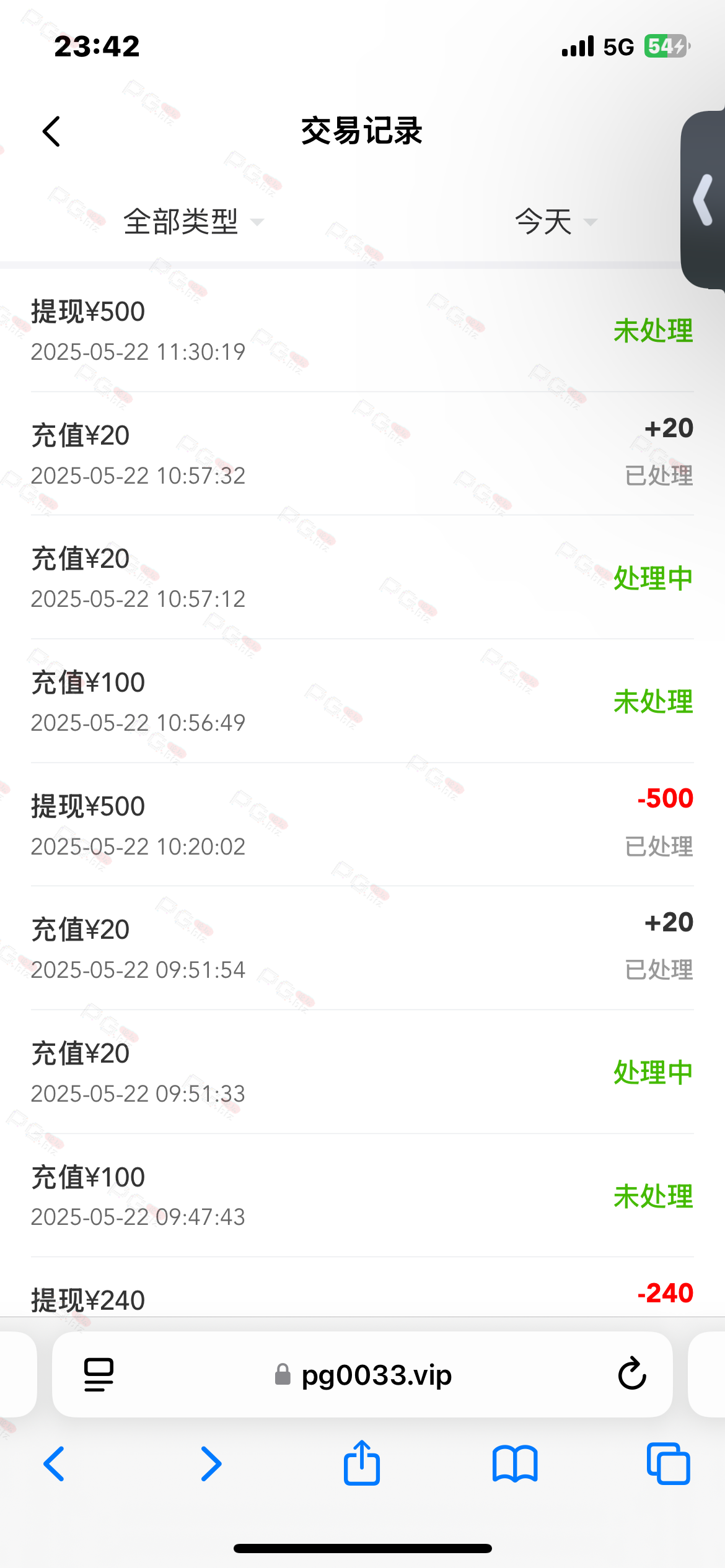Show all open Safari tabs
The width and height of the screenshot is (725, 1568).
click(x=668, y=1464)
